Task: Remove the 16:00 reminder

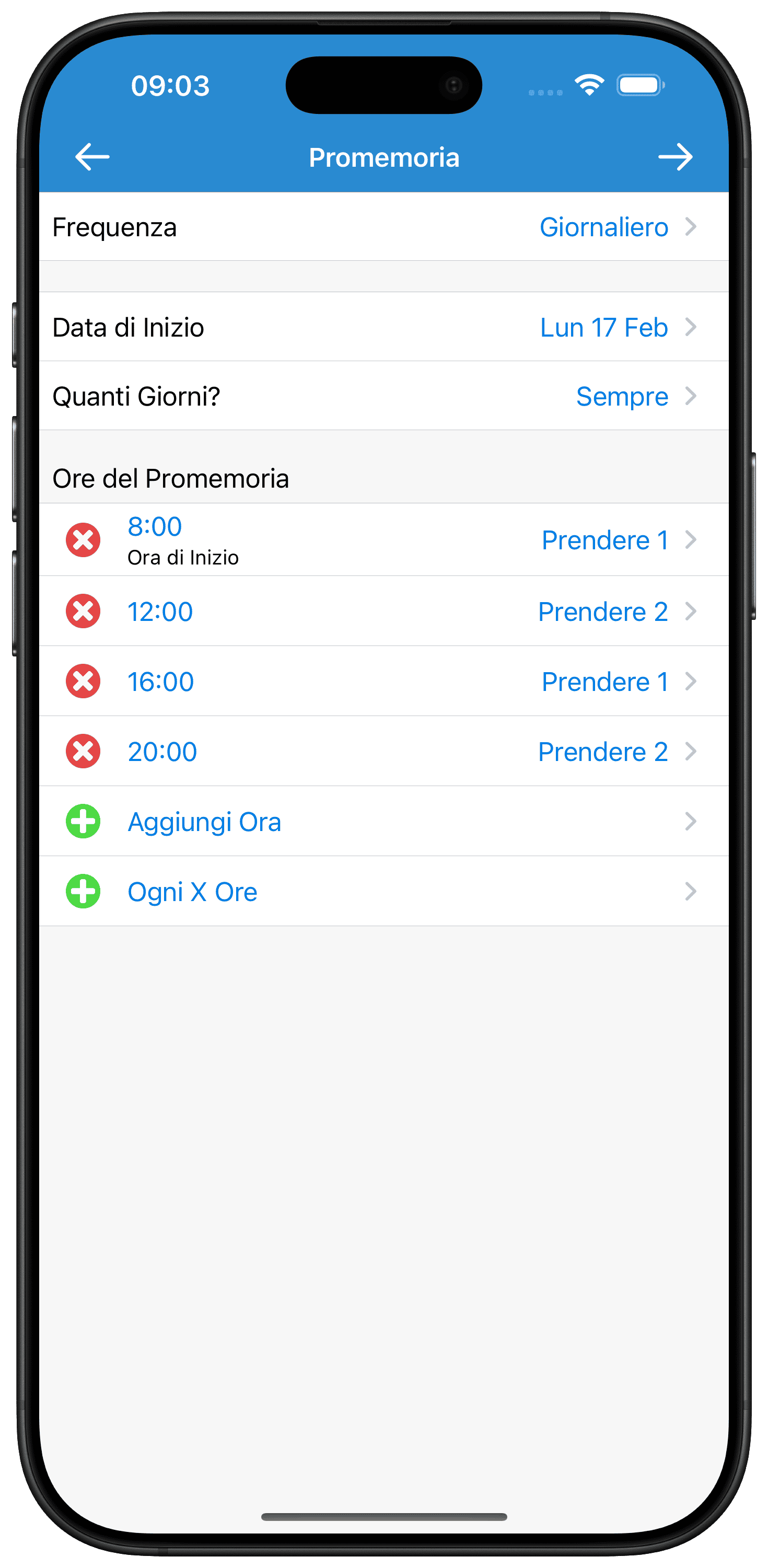Action: point(84,681)
